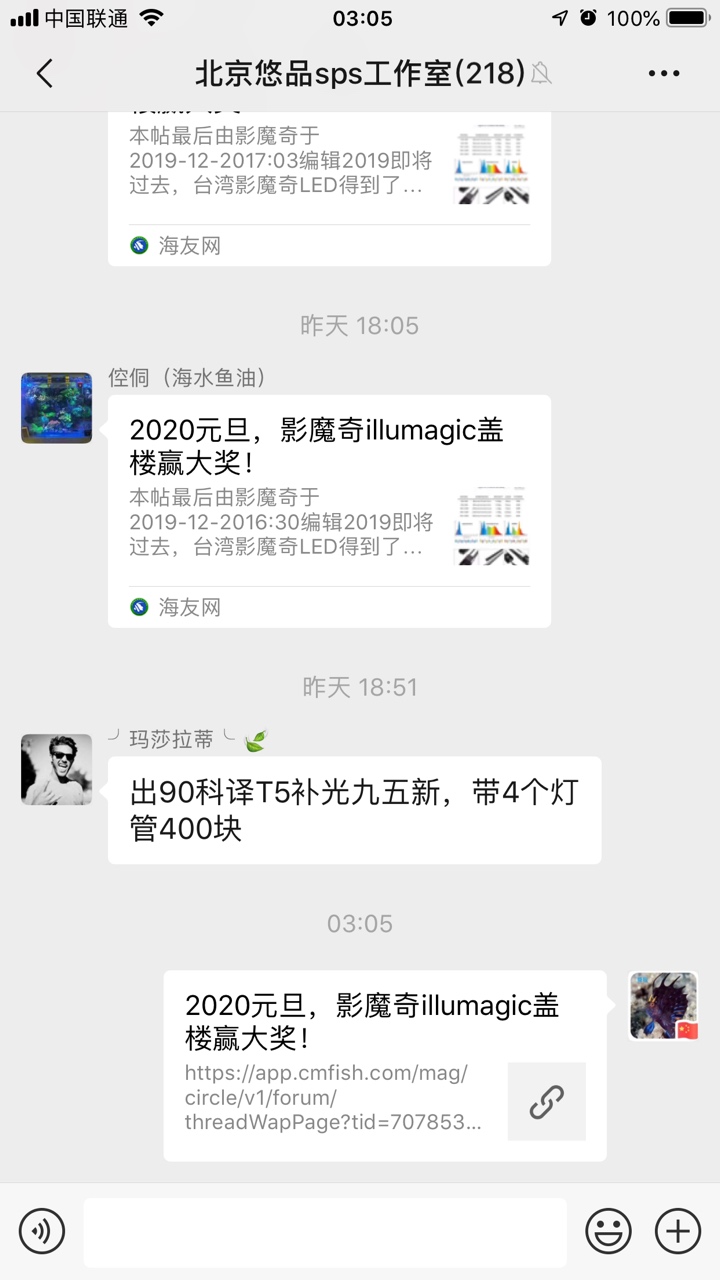Open the plus attachments menu

tap(677, 1230)
